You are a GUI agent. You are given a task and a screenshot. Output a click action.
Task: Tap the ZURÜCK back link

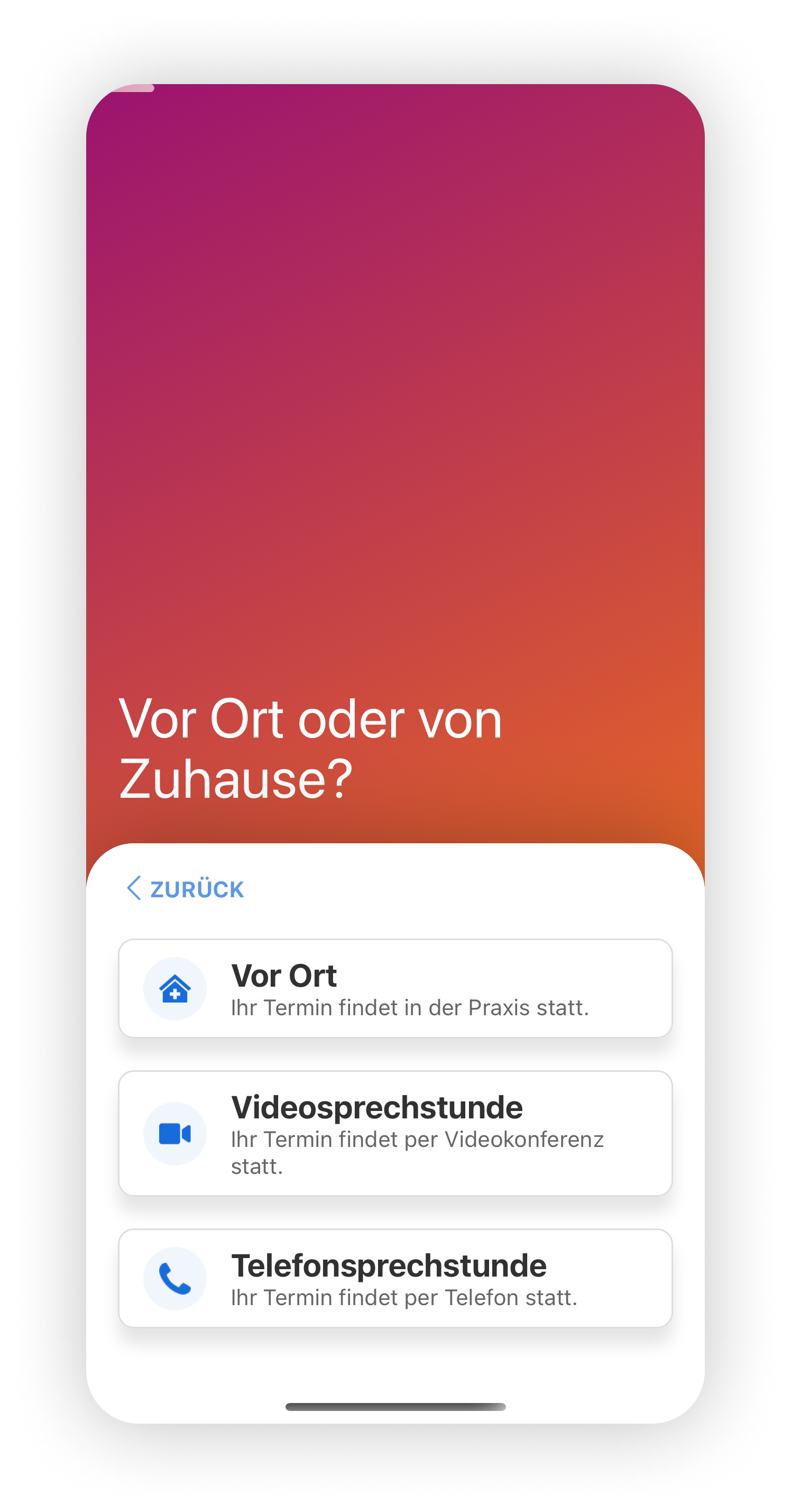[x=184, y=889]
